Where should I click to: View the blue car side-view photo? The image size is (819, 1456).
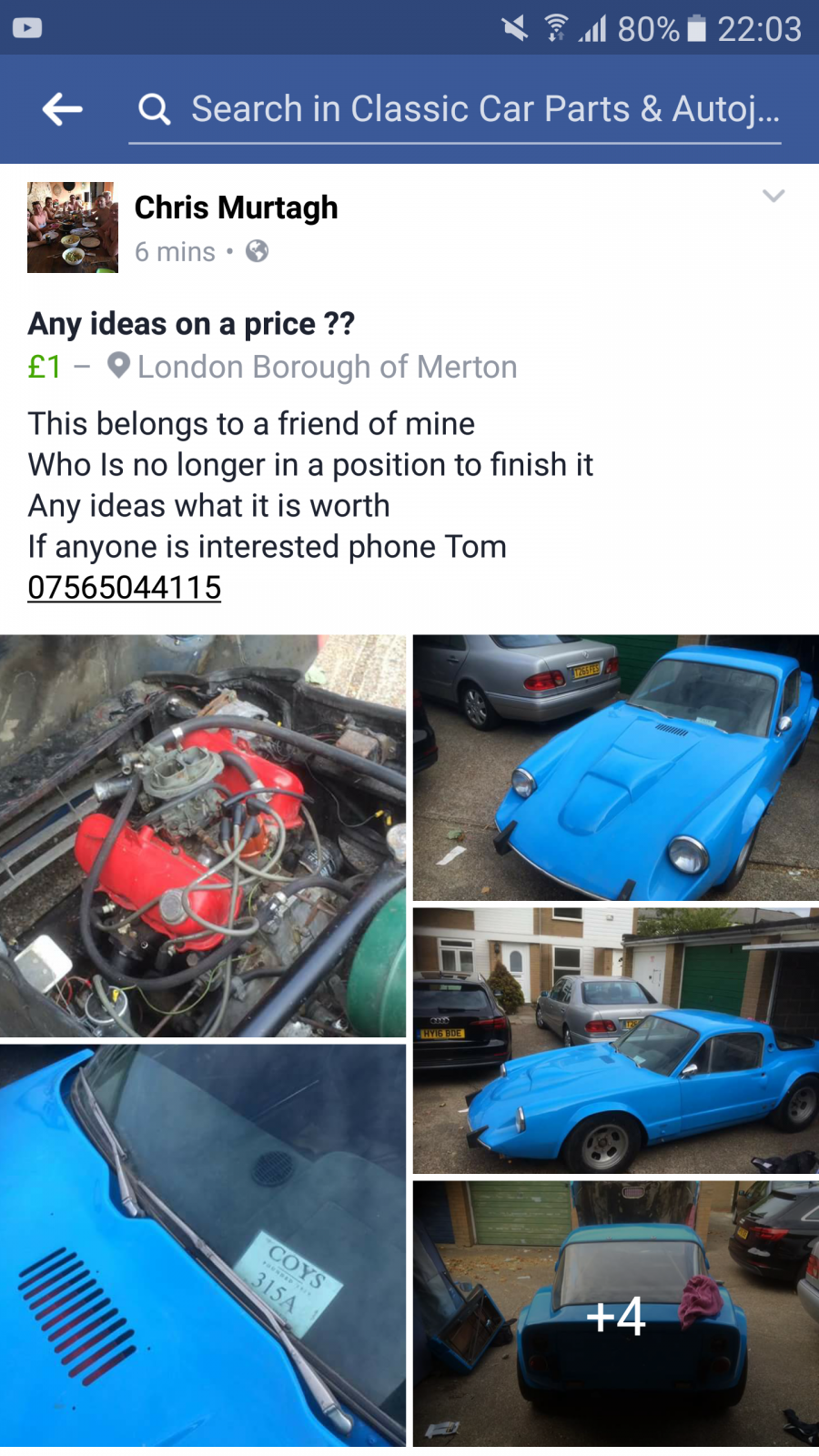pos(616,1040)
